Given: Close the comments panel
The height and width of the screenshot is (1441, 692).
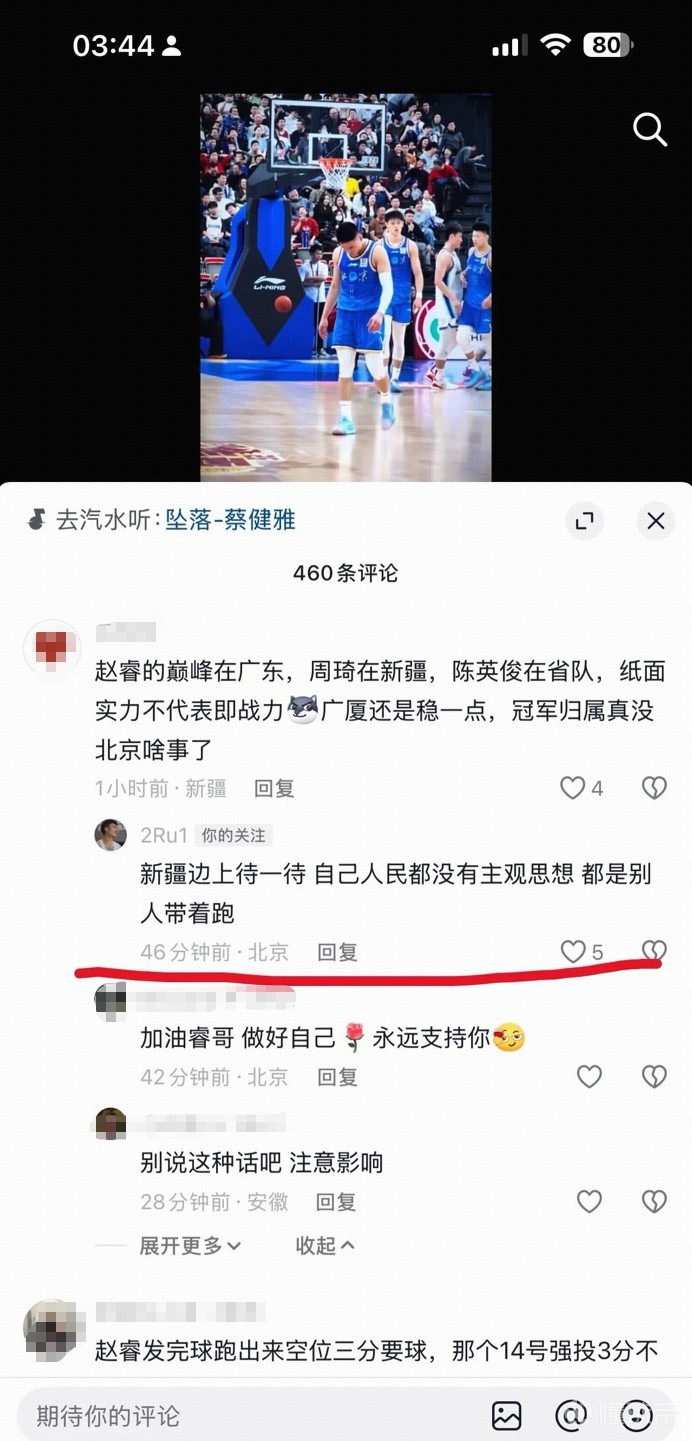Looking at the screenshot, I should click(655, 520).
